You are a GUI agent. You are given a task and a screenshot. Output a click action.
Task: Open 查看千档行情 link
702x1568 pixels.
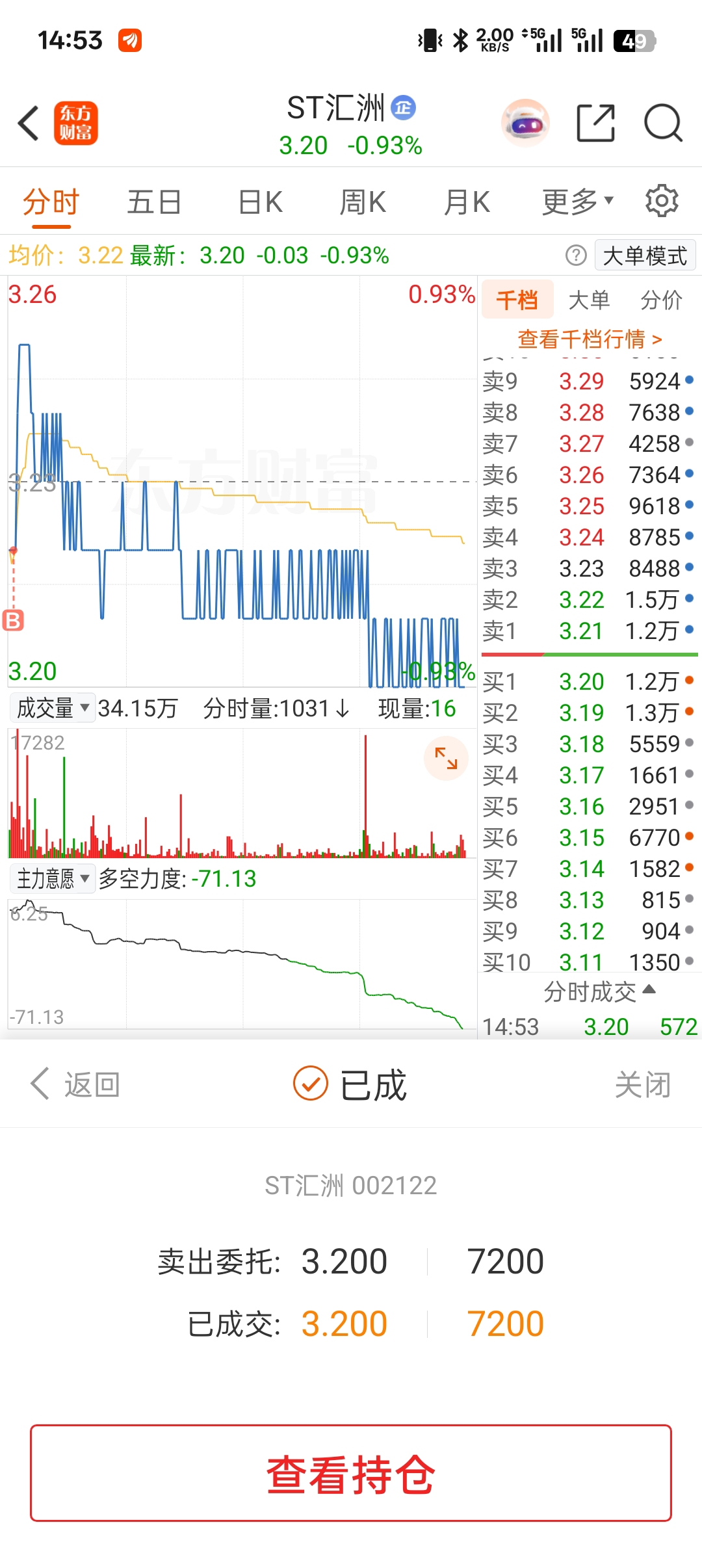tap(589, 339)
